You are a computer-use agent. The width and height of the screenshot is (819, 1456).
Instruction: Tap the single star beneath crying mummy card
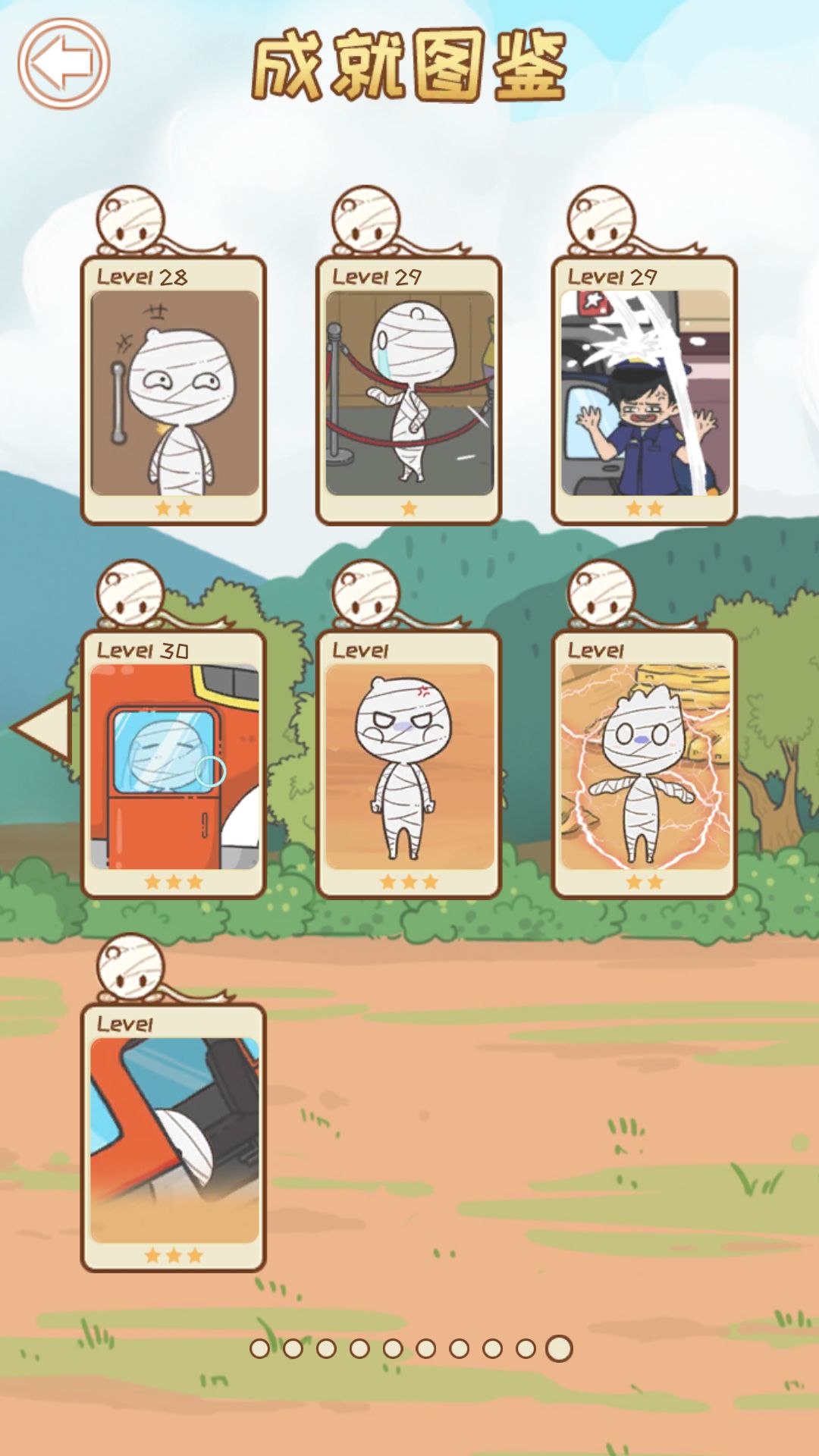pyautogui.click(x=409, y=508)
